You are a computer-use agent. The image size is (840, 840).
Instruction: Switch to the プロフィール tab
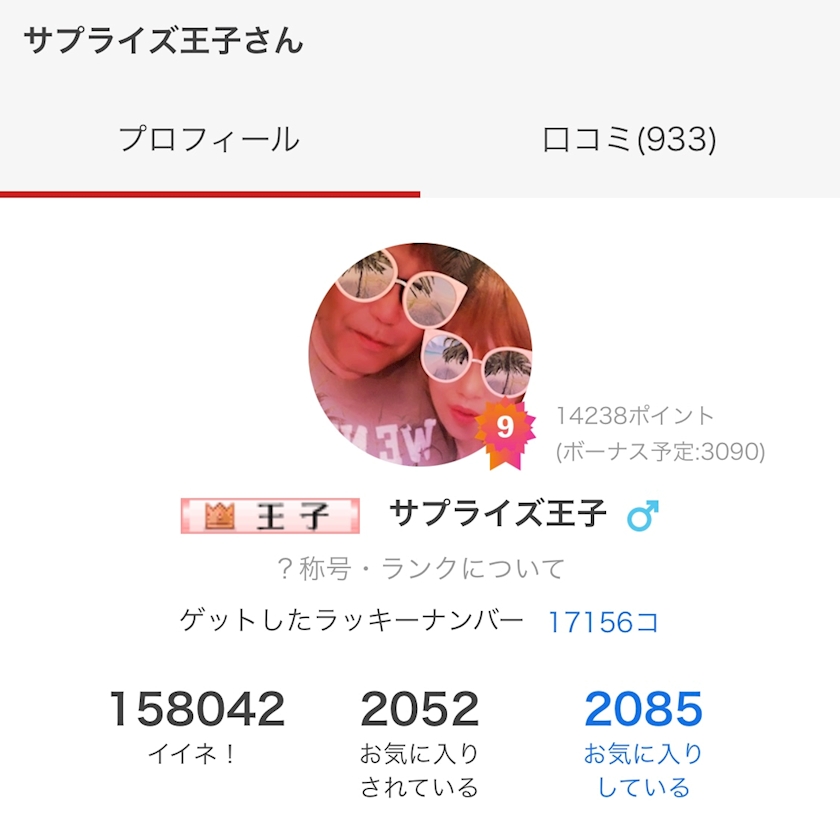coord(209,139)
